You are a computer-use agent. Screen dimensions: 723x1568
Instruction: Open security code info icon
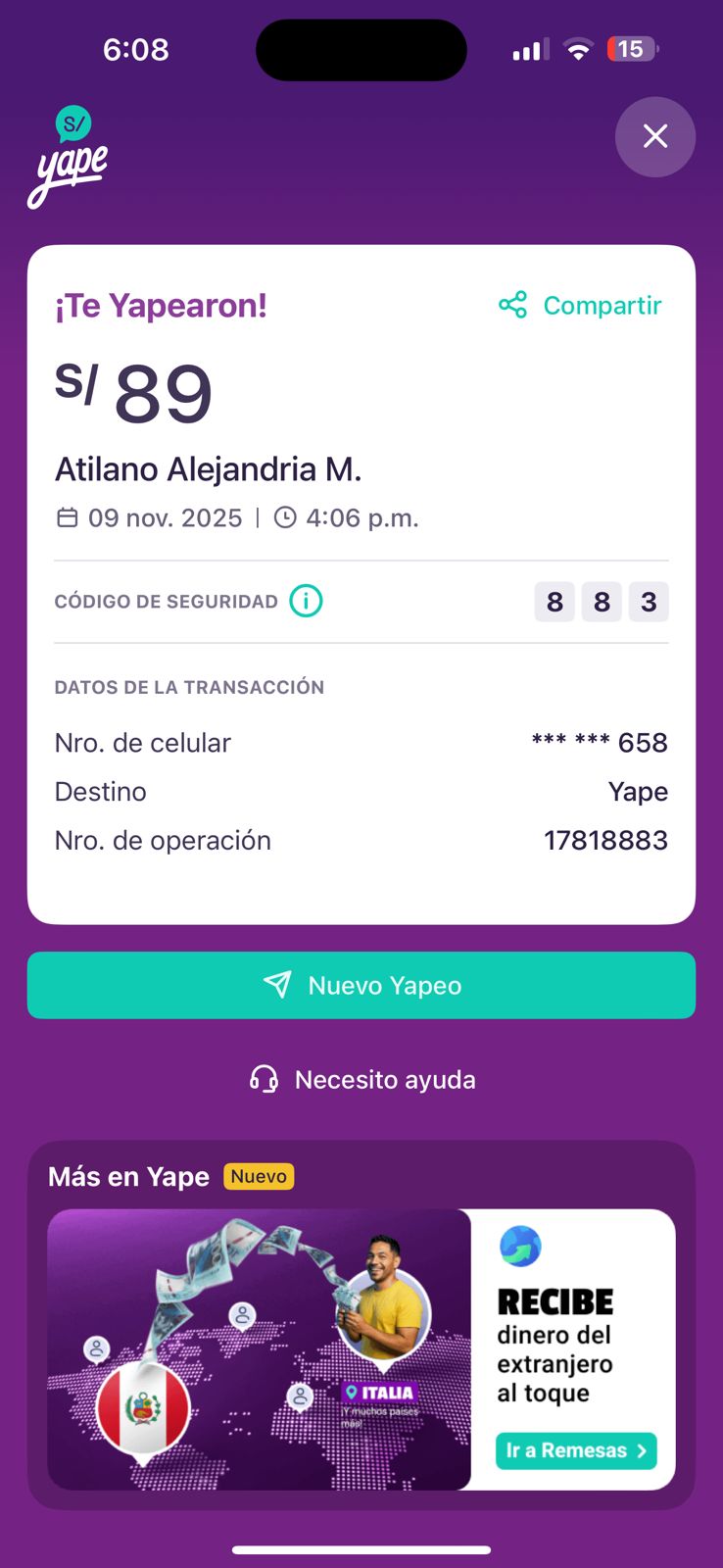click(x=306, y=601)
